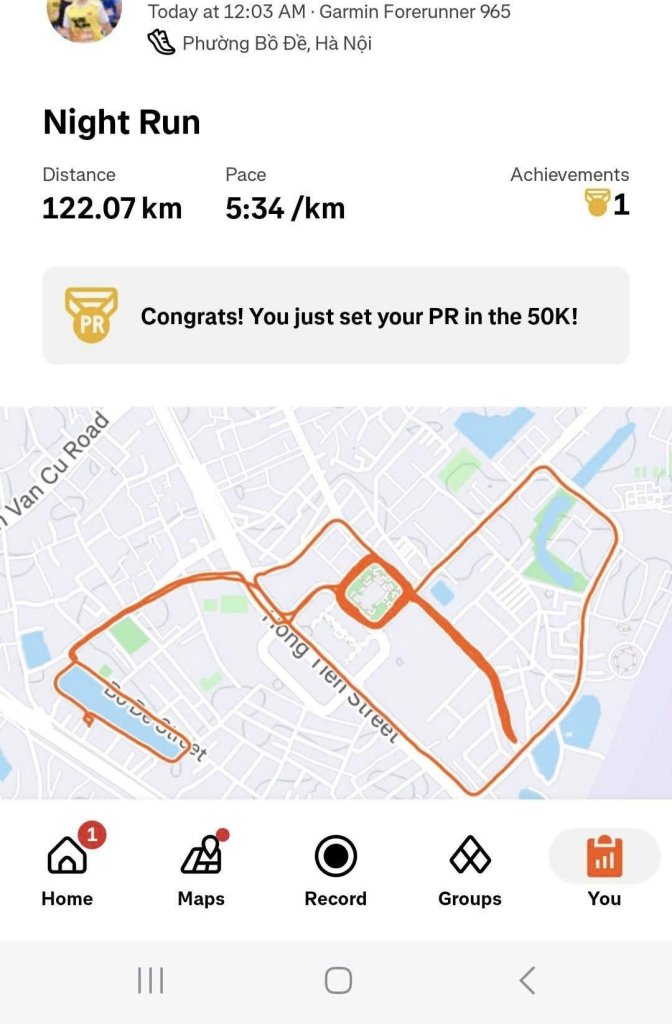672x1024 pixels.
Task: Select the You tab
Action: [x=604, y=870]
